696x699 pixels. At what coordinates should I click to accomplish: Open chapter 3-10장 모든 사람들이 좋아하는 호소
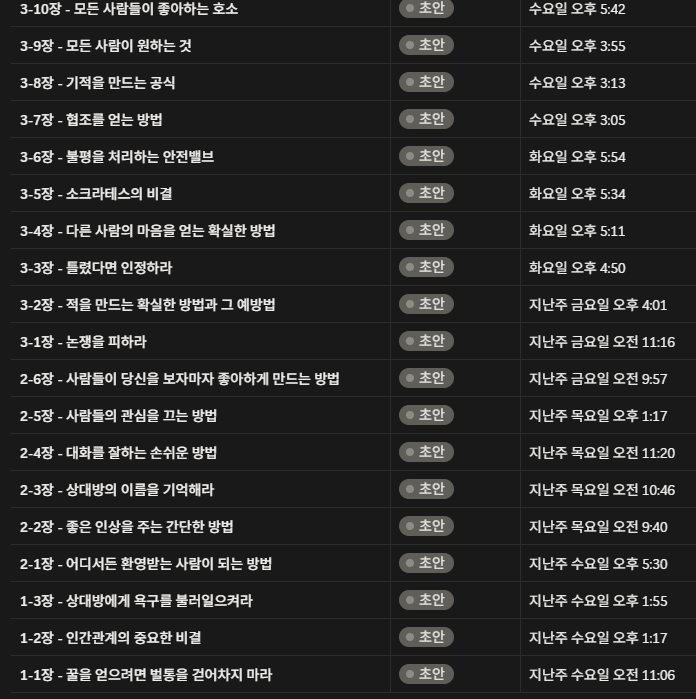point(129,9)
